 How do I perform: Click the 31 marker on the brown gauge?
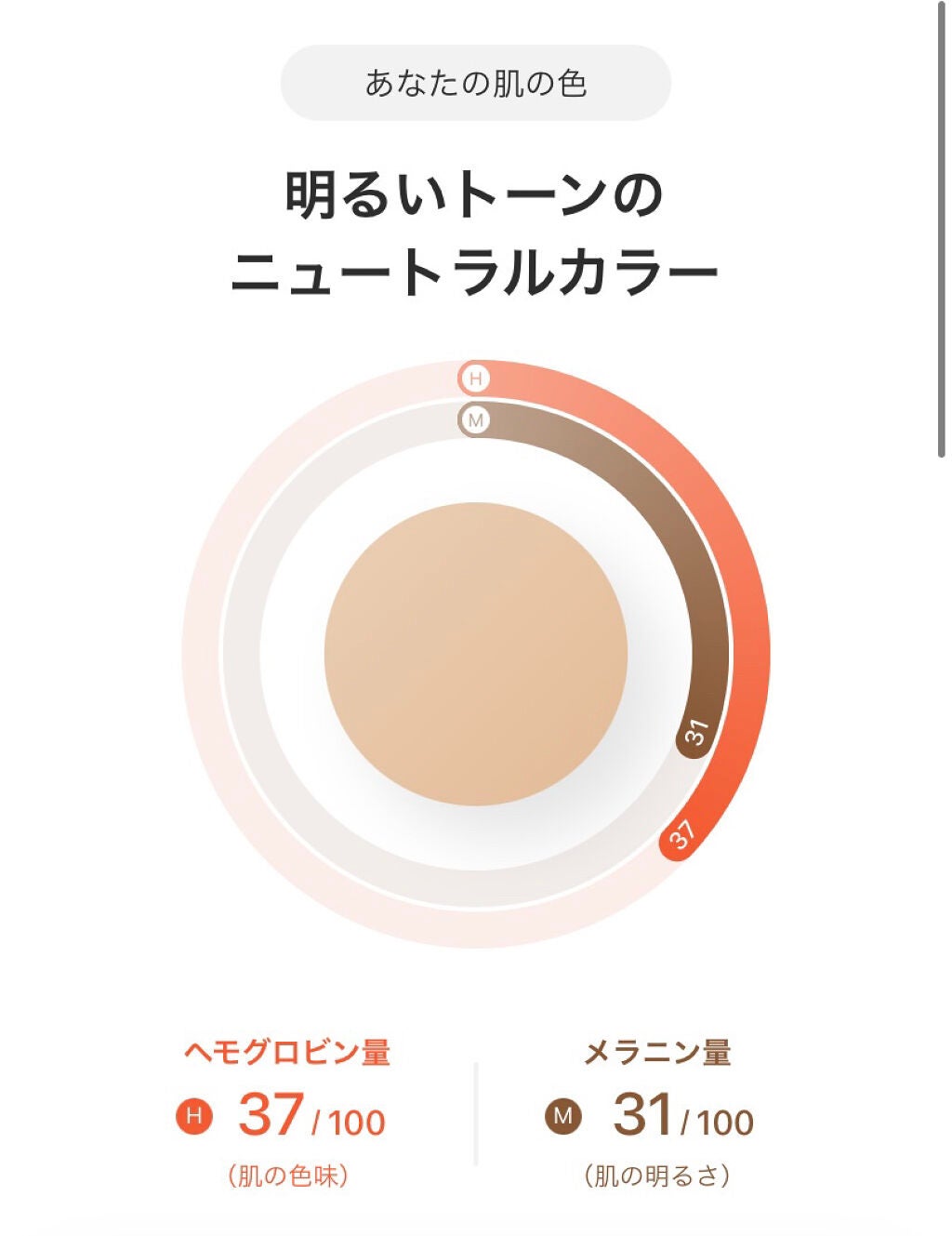(x=694, y=730)
